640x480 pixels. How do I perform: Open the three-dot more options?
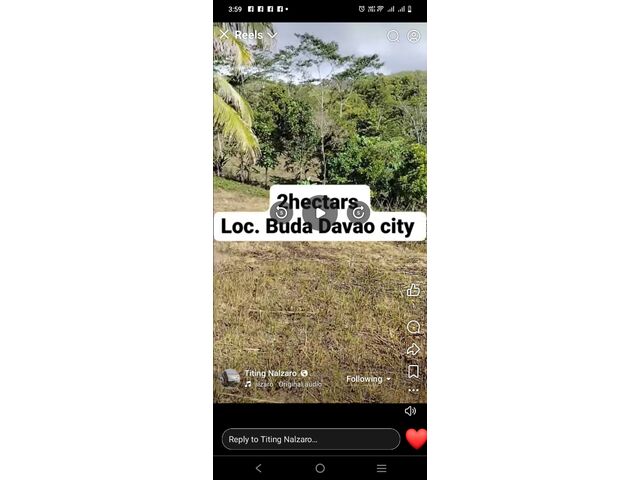click(413, 390)
